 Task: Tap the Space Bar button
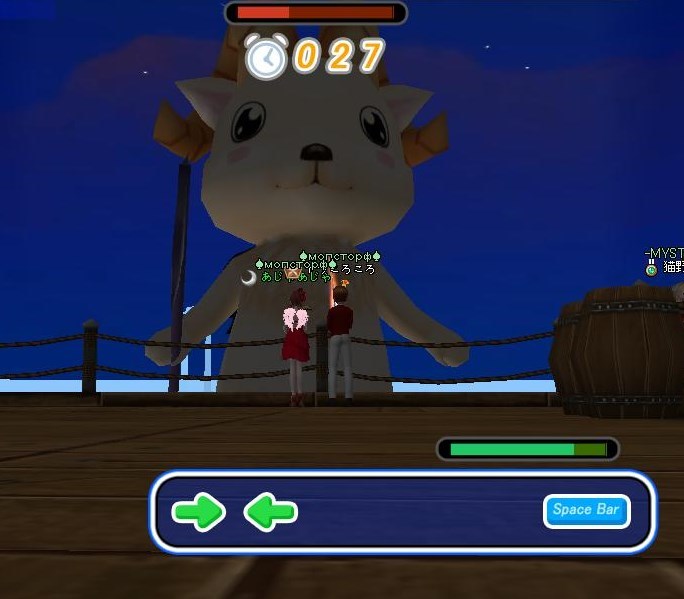(587, 510)
